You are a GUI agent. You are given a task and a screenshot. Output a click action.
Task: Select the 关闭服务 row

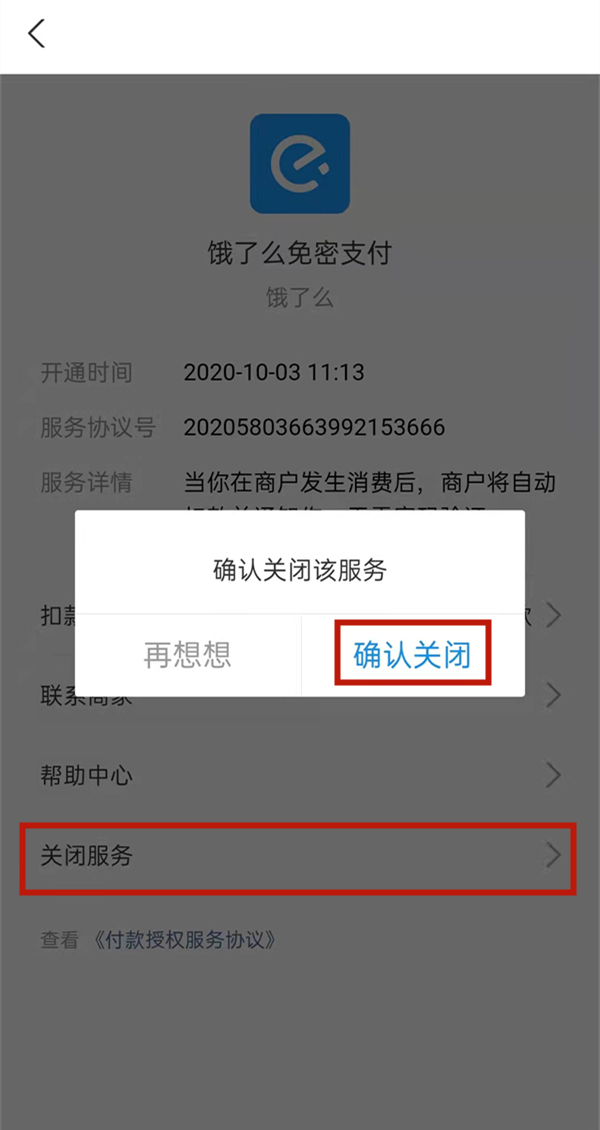[x=298, y=856]
